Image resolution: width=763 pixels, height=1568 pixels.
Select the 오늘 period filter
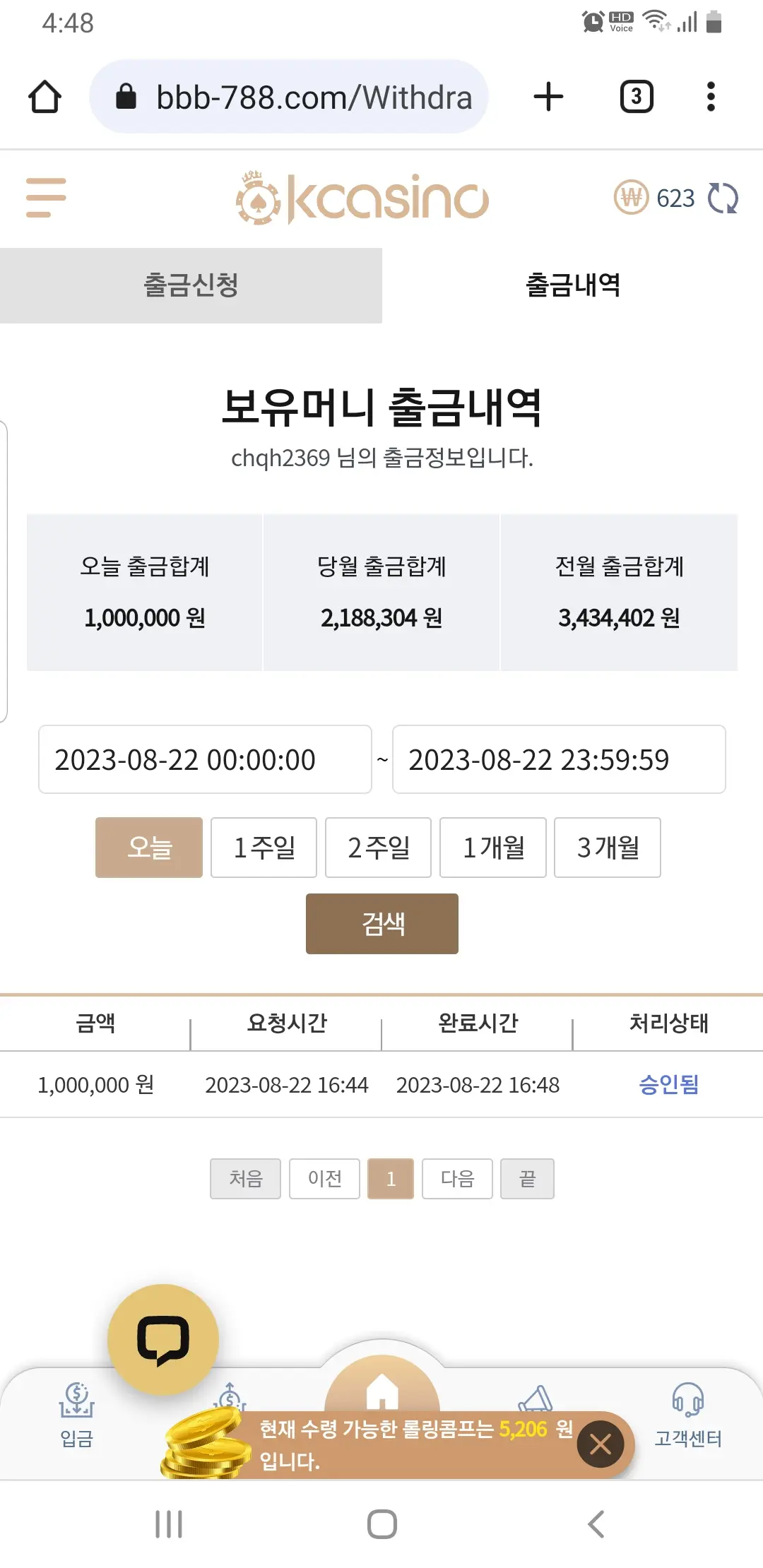[x=149, y=848]
